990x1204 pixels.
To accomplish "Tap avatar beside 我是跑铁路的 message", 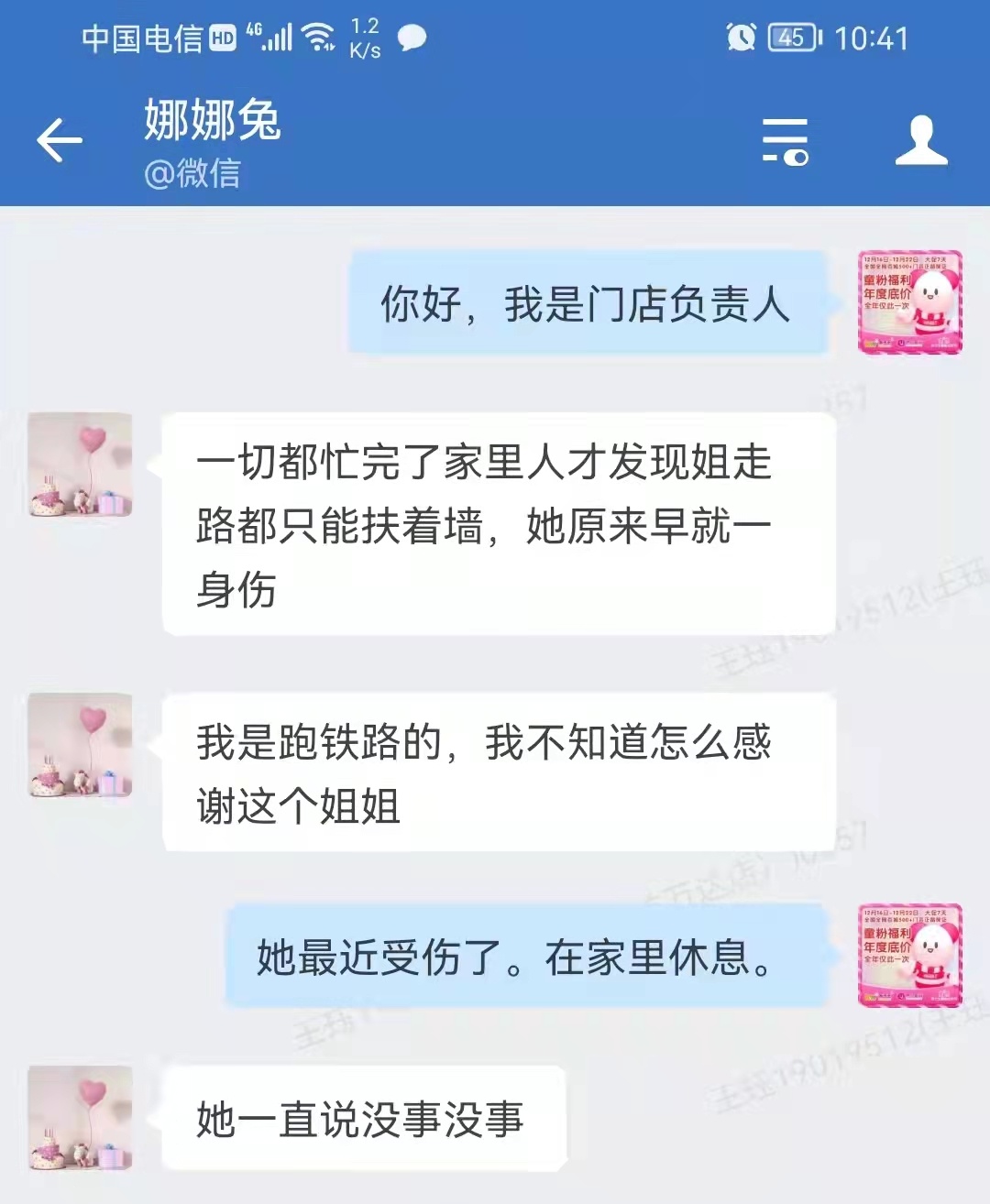I will coord(81,745).
